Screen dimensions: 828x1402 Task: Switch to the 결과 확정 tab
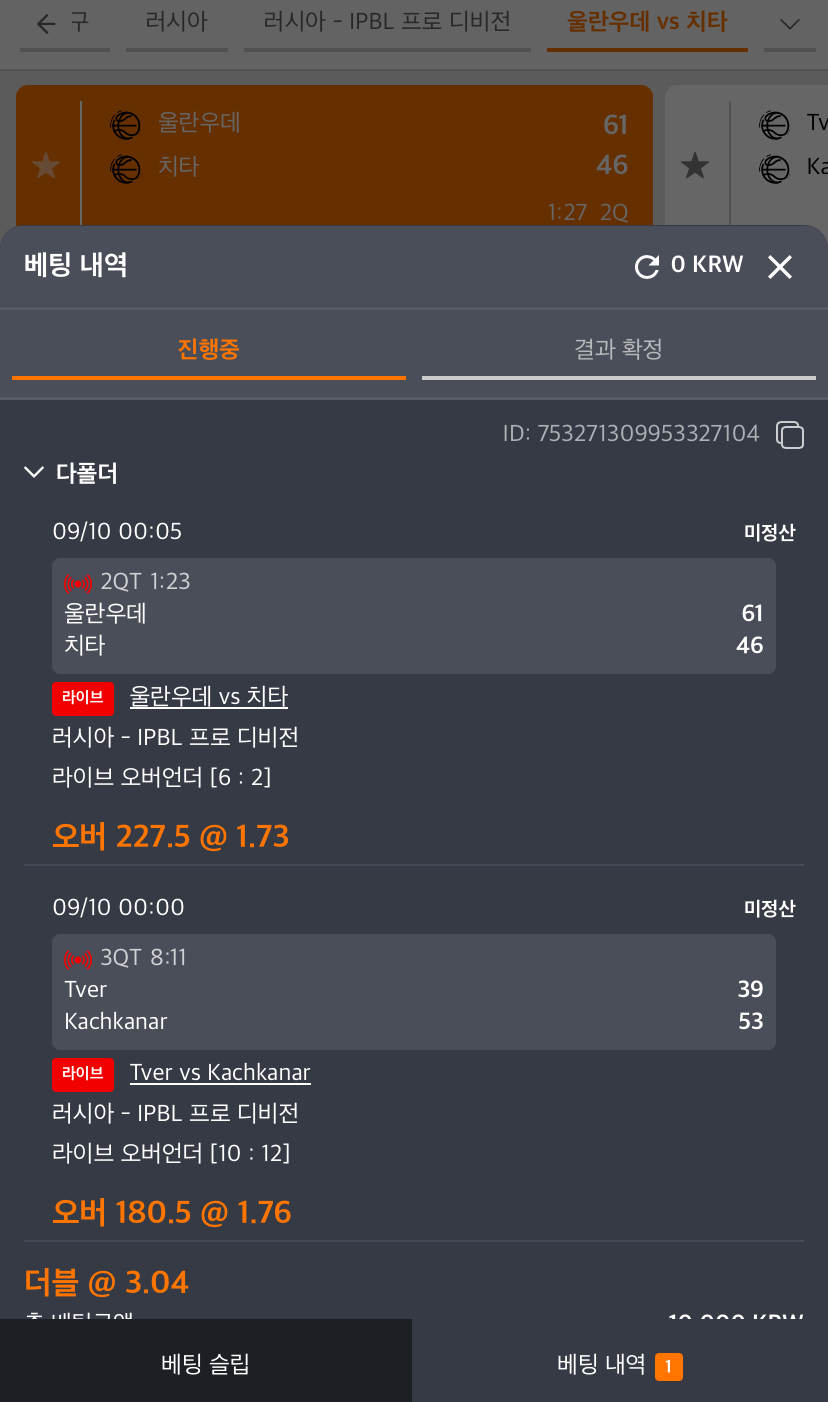[x=618, y=349]
